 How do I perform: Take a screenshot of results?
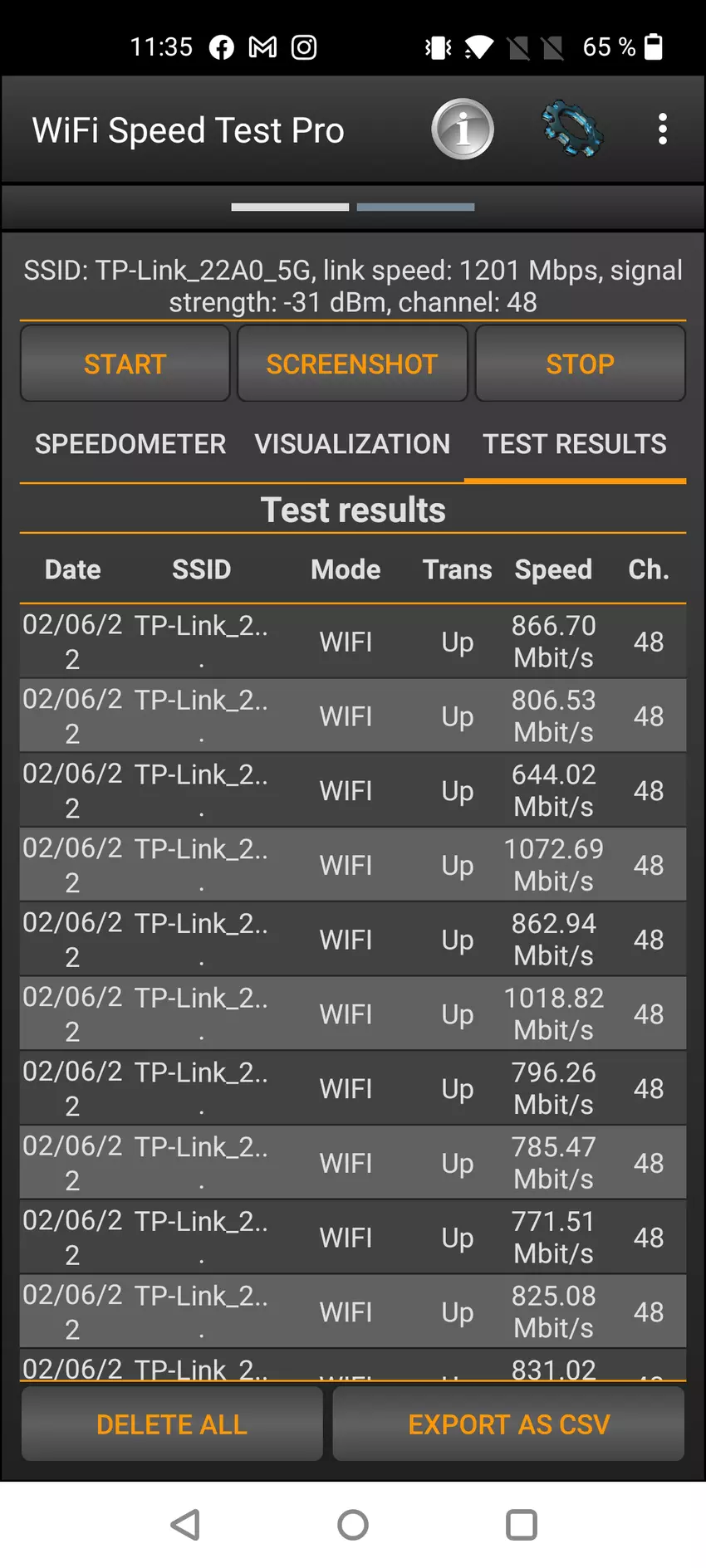[x=352, y=364]
